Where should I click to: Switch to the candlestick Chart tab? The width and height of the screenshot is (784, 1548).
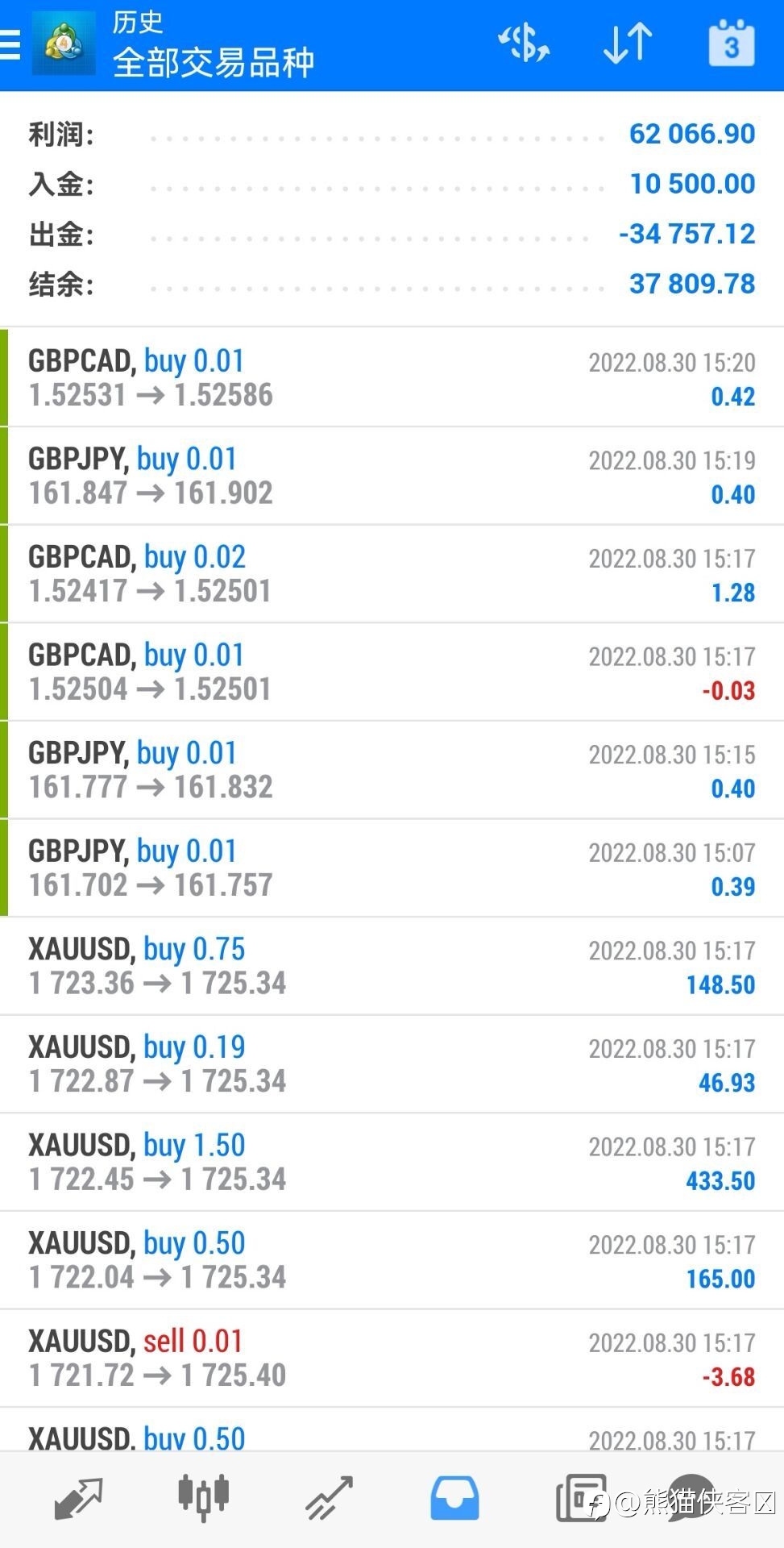tap(203, 1498)
